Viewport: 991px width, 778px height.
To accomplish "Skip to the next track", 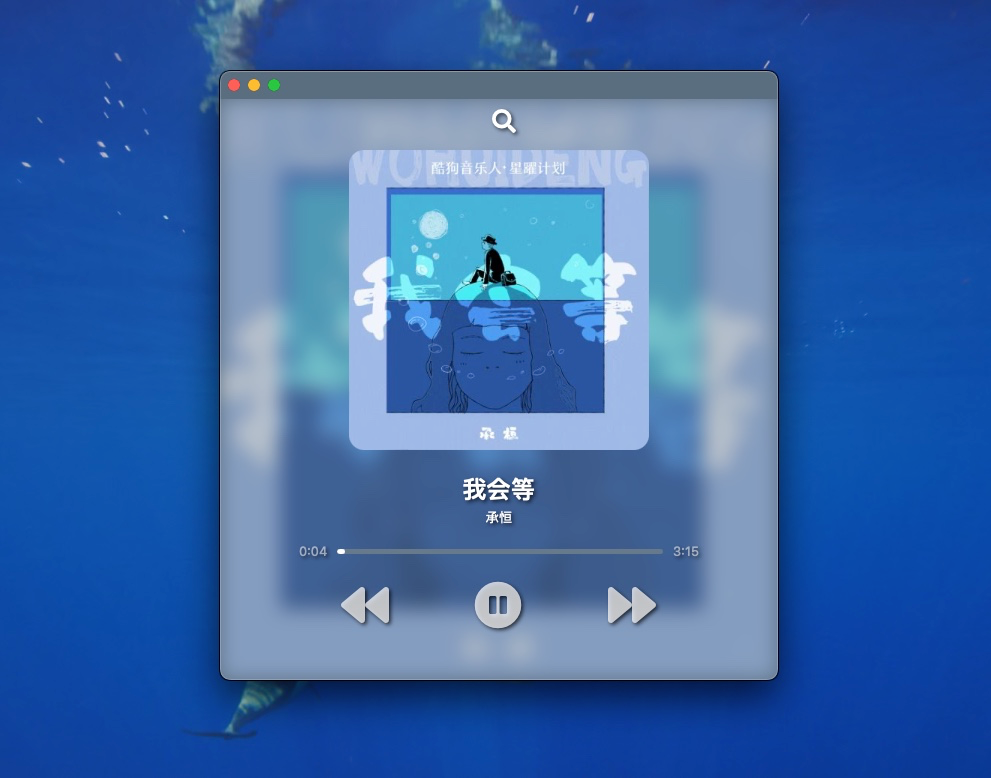I will 631,605.
